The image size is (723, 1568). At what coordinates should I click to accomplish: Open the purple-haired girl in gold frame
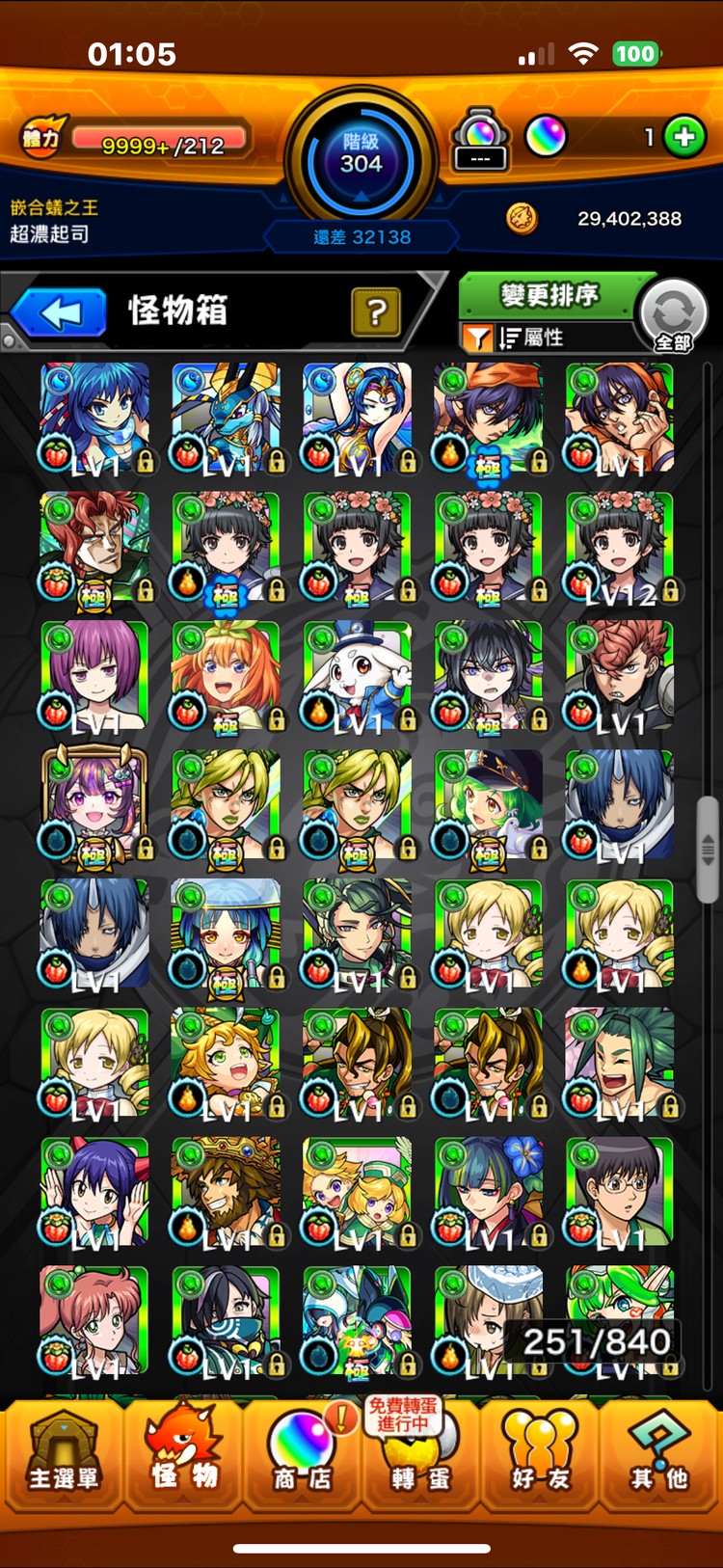point(94,804)
